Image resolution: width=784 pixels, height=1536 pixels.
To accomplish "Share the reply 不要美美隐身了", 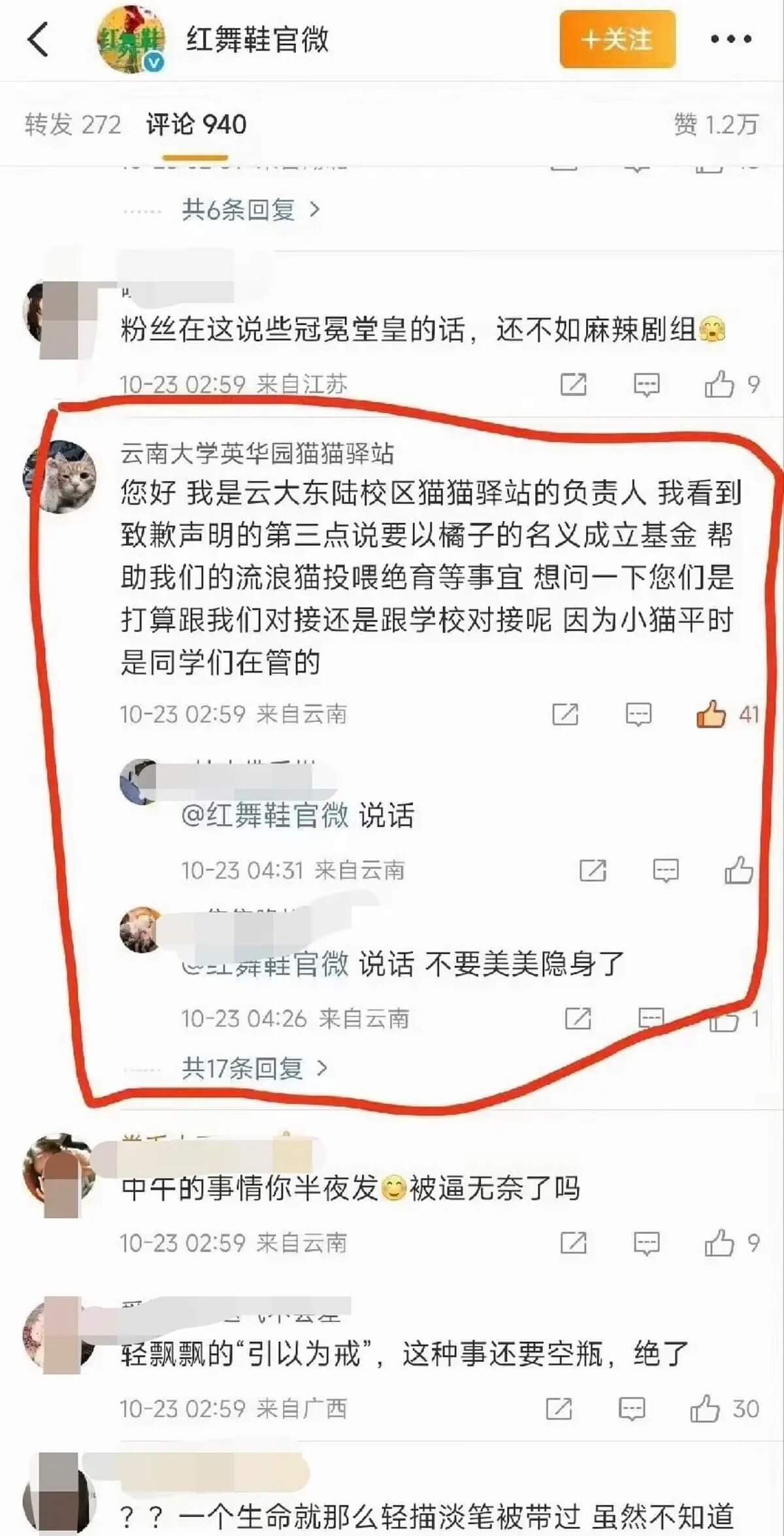I will [578, 1018].
